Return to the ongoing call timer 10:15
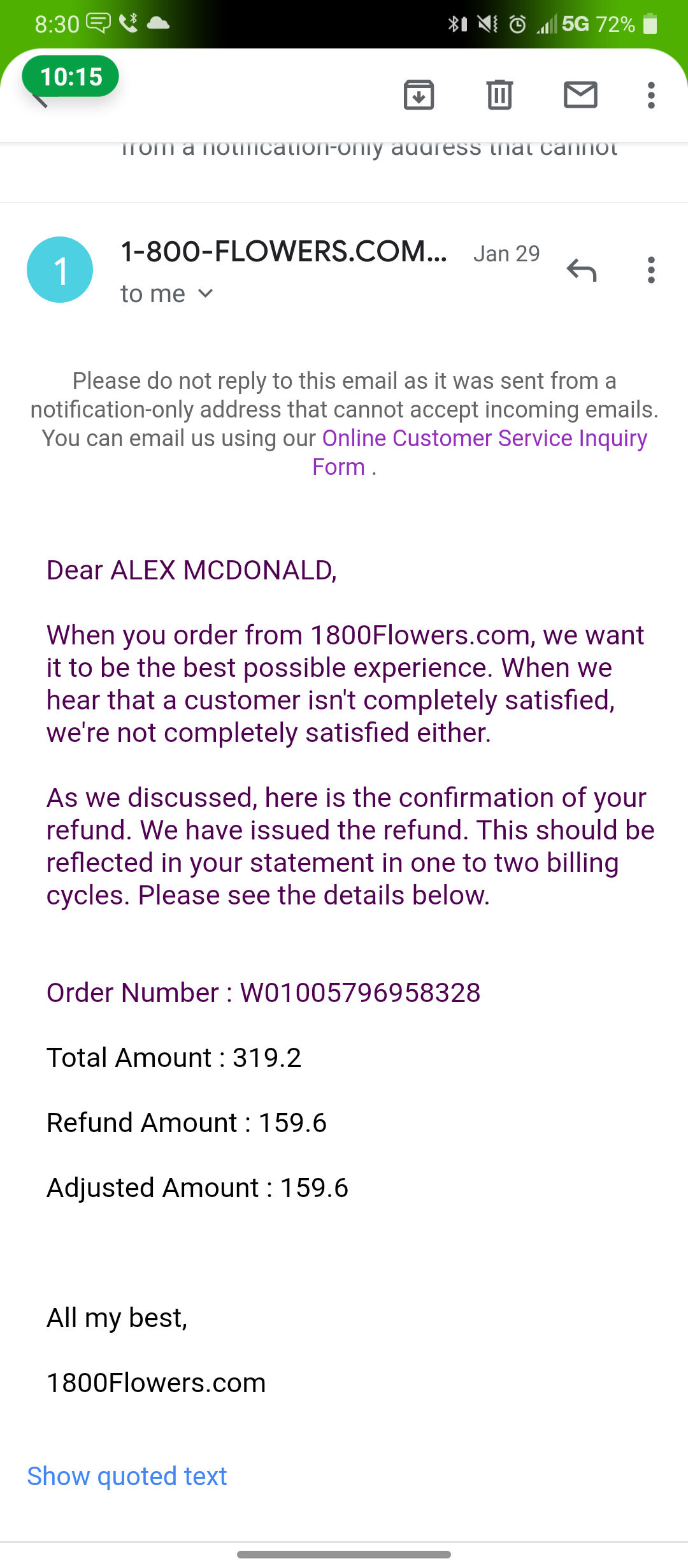 (71, 76)
